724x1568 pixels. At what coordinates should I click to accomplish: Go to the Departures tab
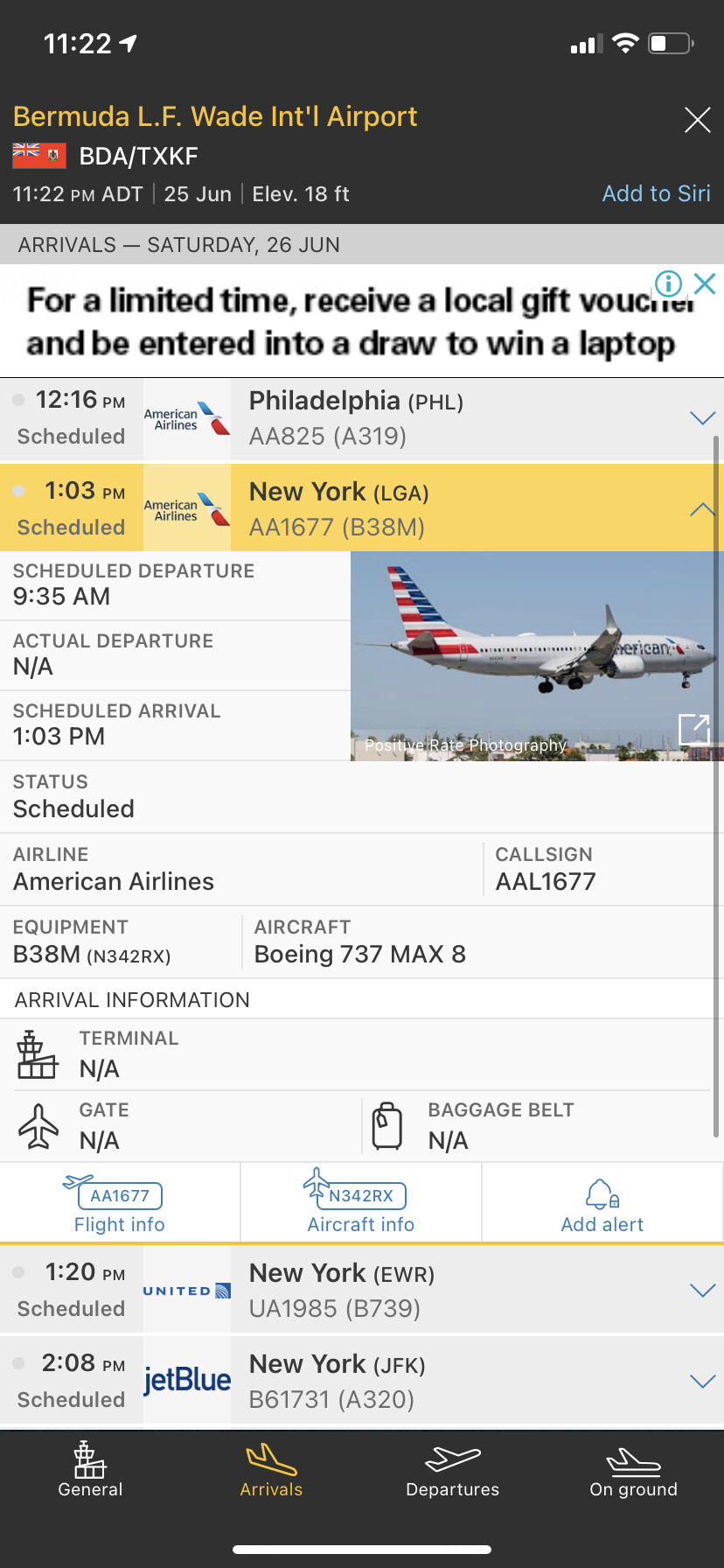tap(452, 1470)
